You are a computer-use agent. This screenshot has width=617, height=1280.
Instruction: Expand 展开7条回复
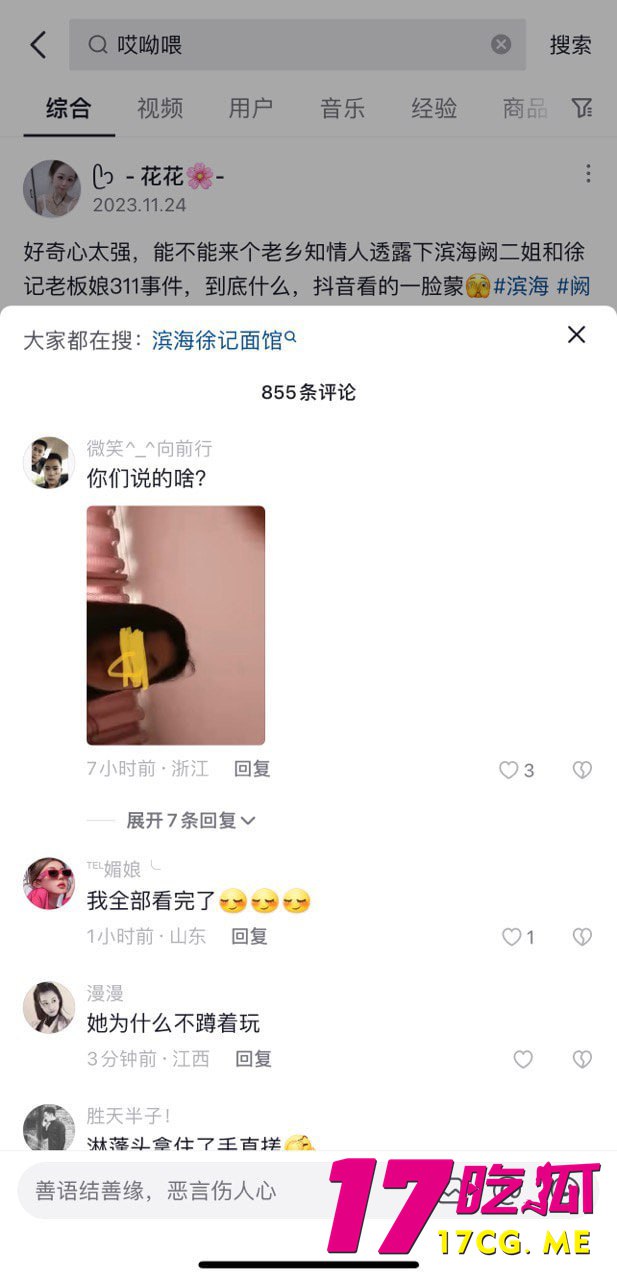coord(190,820)
